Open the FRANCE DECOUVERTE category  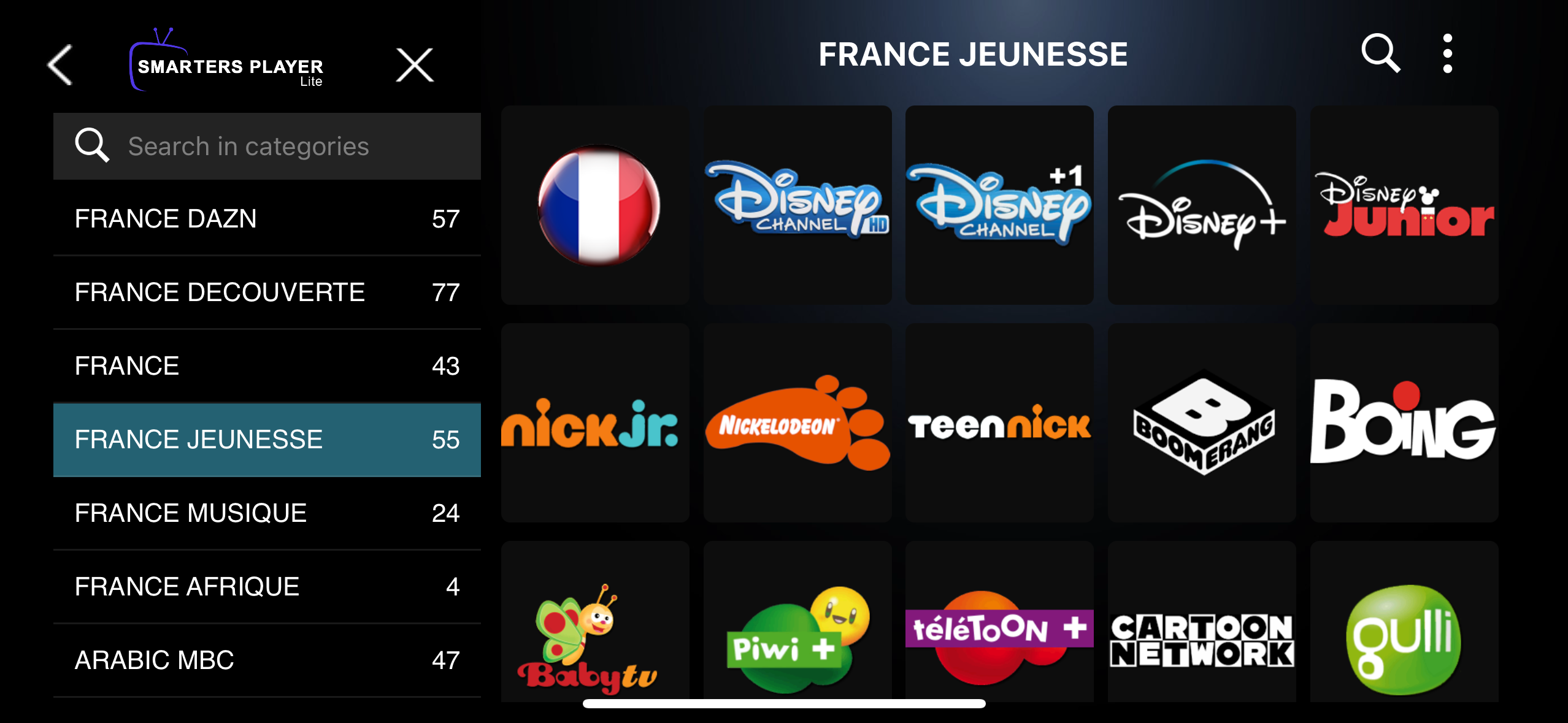point(267,293)
